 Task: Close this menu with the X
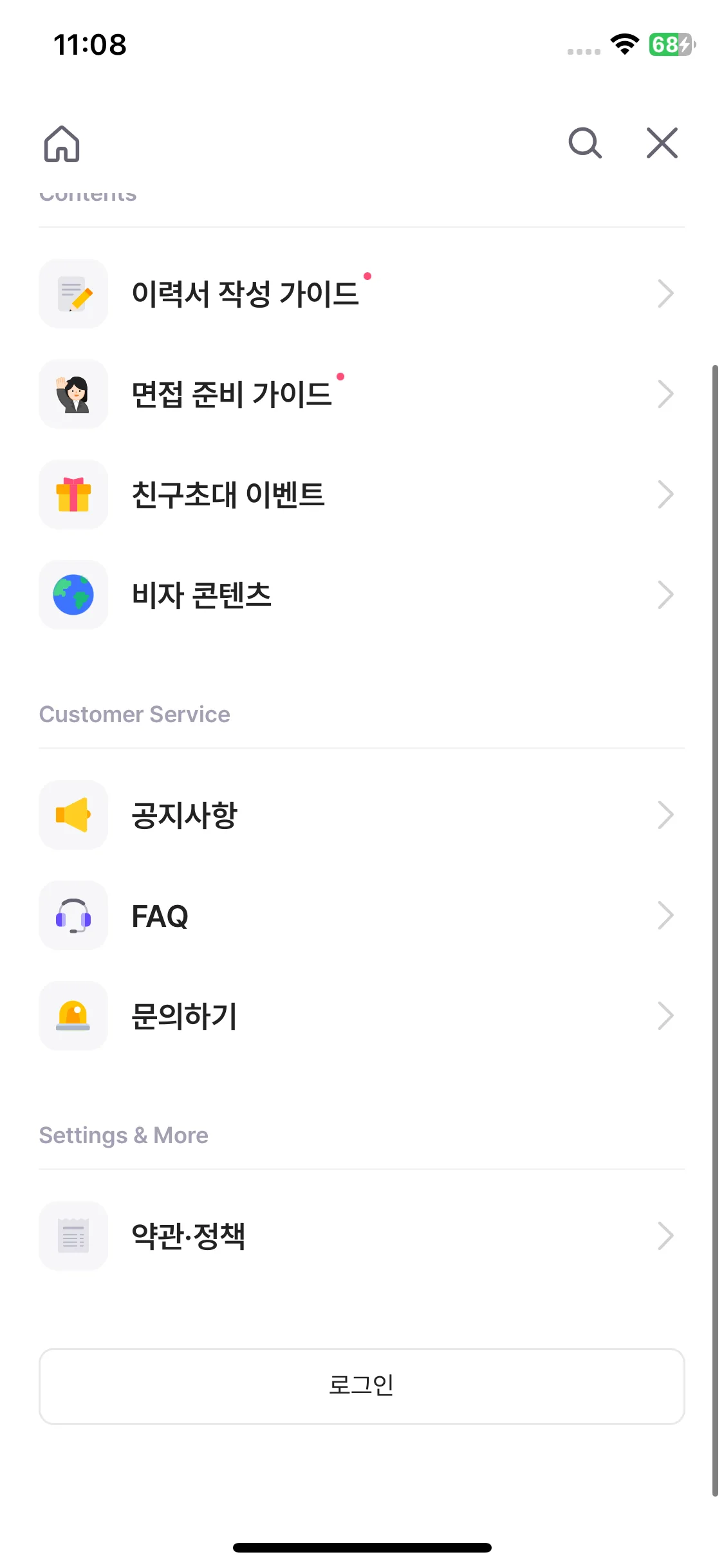[662, 143]
